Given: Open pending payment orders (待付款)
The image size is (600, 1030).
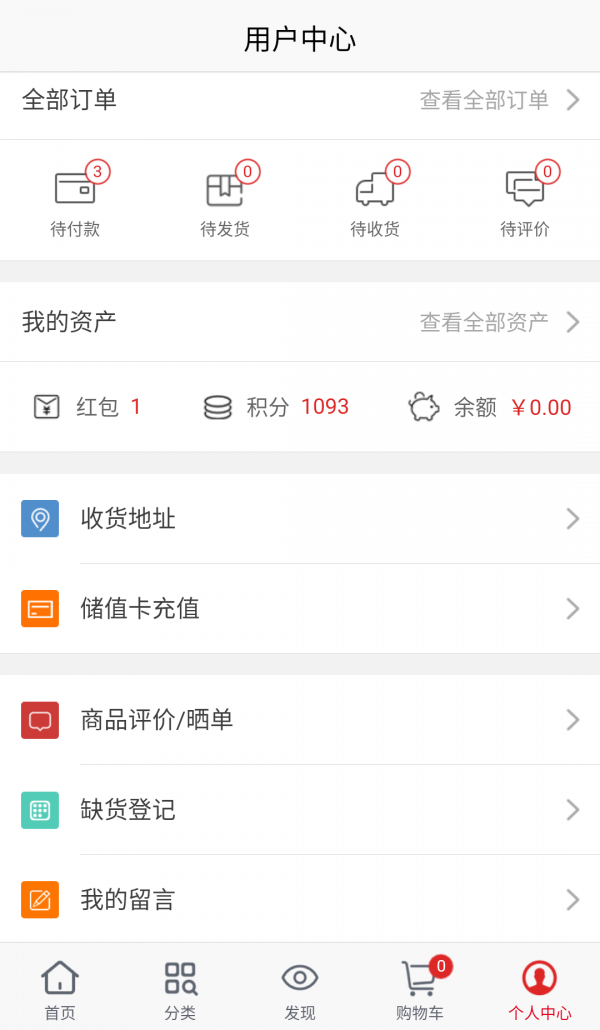Looking at the screenshot, I should point(75,200).
